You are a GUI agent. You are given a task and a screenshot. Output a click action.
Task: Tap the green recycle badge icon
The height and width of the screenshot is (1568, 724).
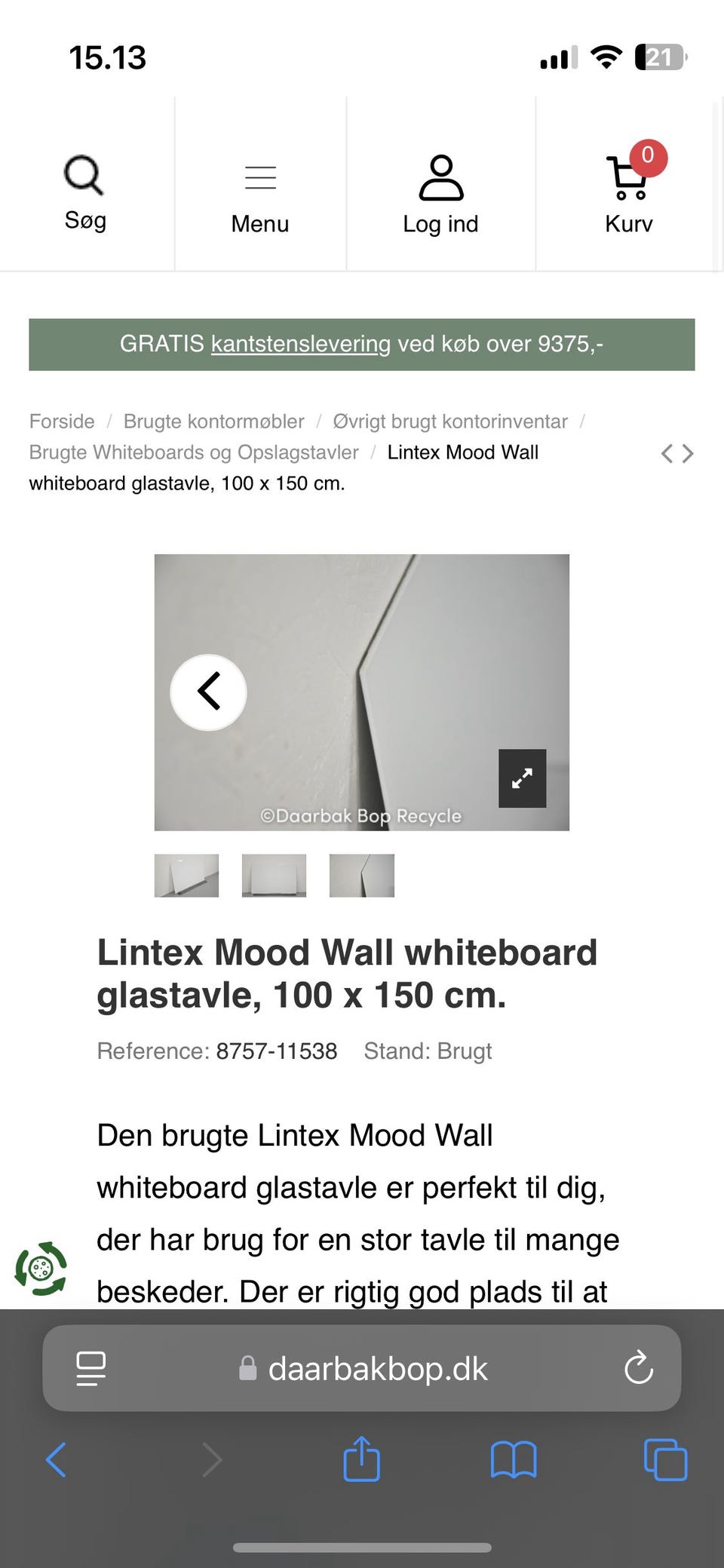pos(41,1269)
